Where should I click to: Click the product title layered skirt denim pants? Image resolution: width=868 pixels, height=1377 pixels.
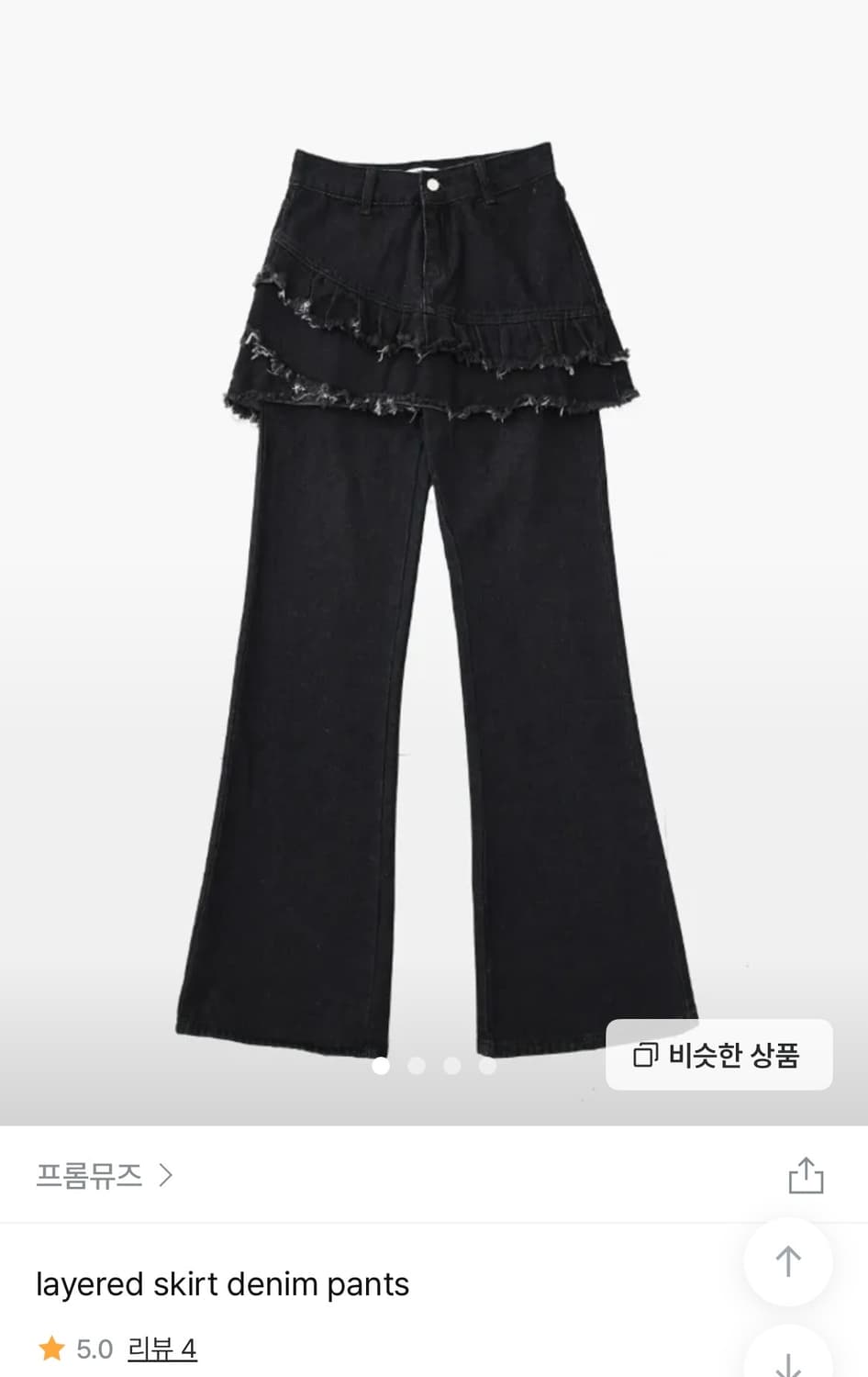tap(222, 1285)
